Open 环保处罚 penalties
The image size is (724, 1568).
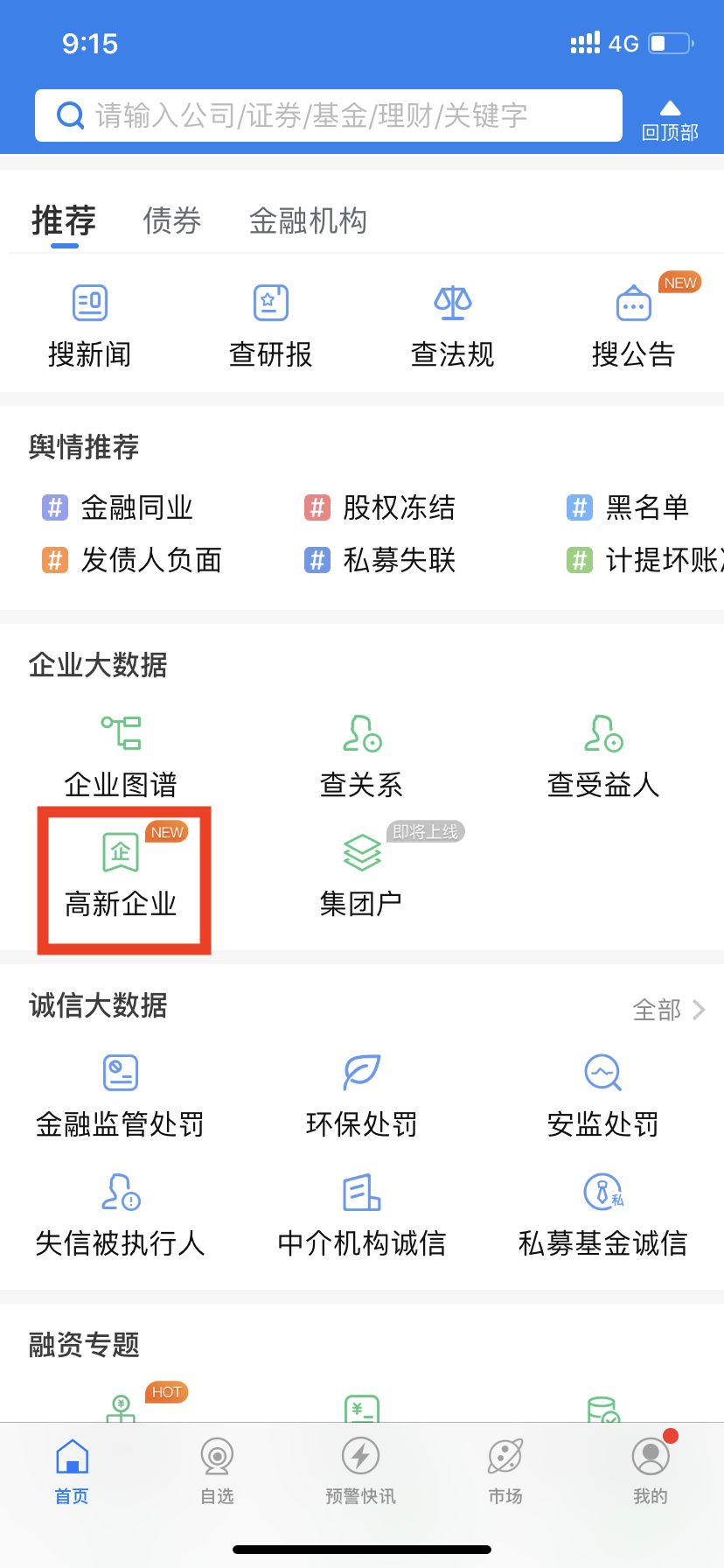362,1097
